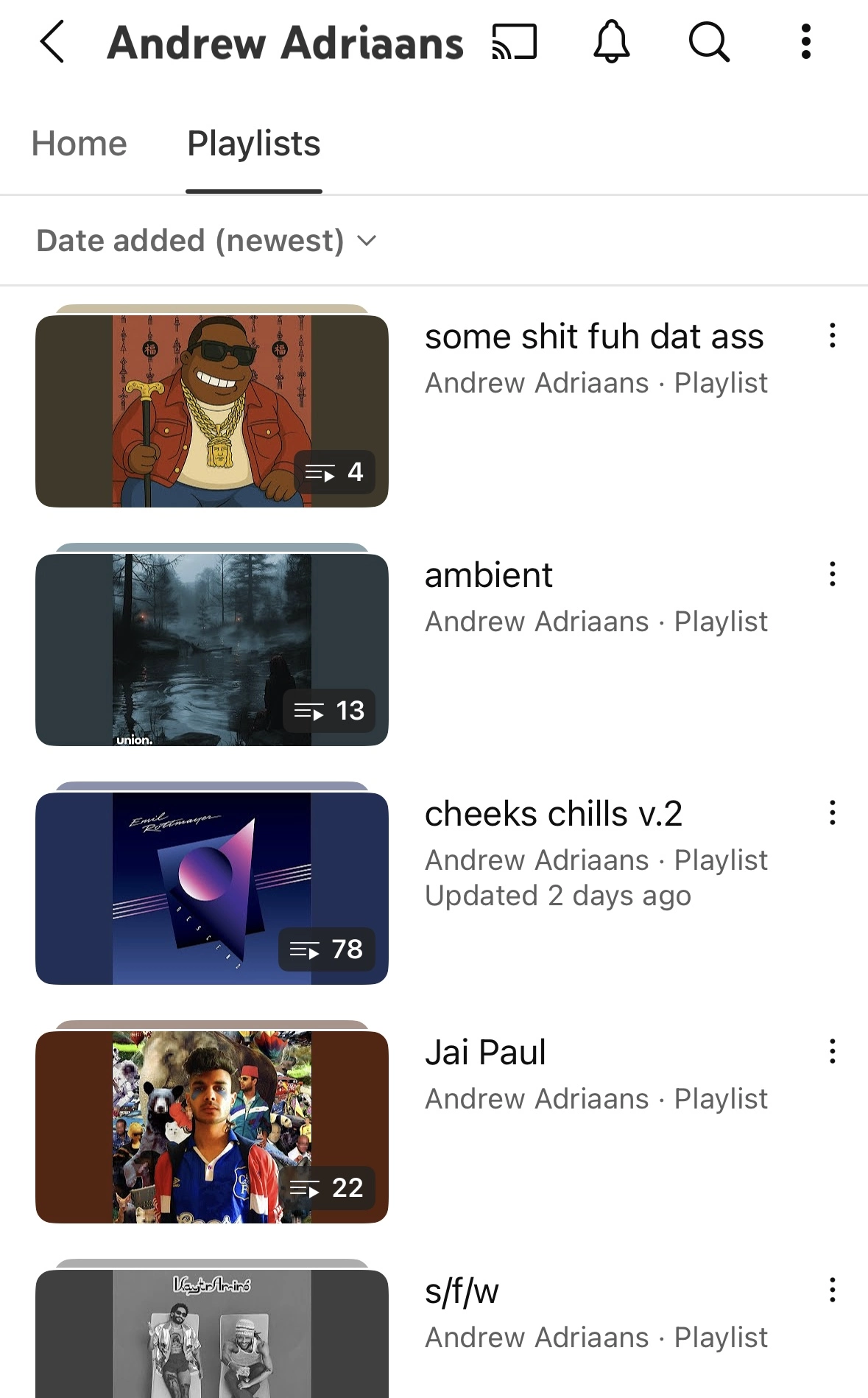Viewport: 868px width, 1398px height.
Task: Open channel search
Action: 709,42
